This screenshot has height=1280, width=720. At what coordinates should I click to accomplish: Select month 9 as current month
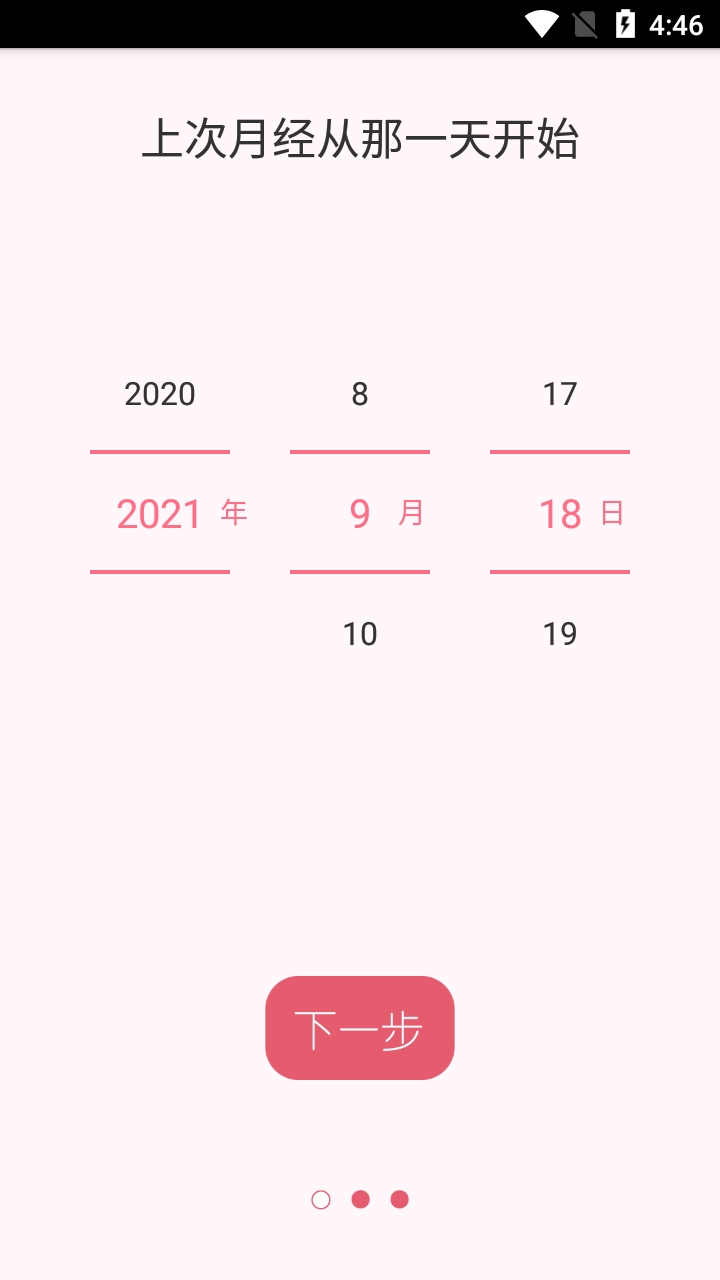359,513
